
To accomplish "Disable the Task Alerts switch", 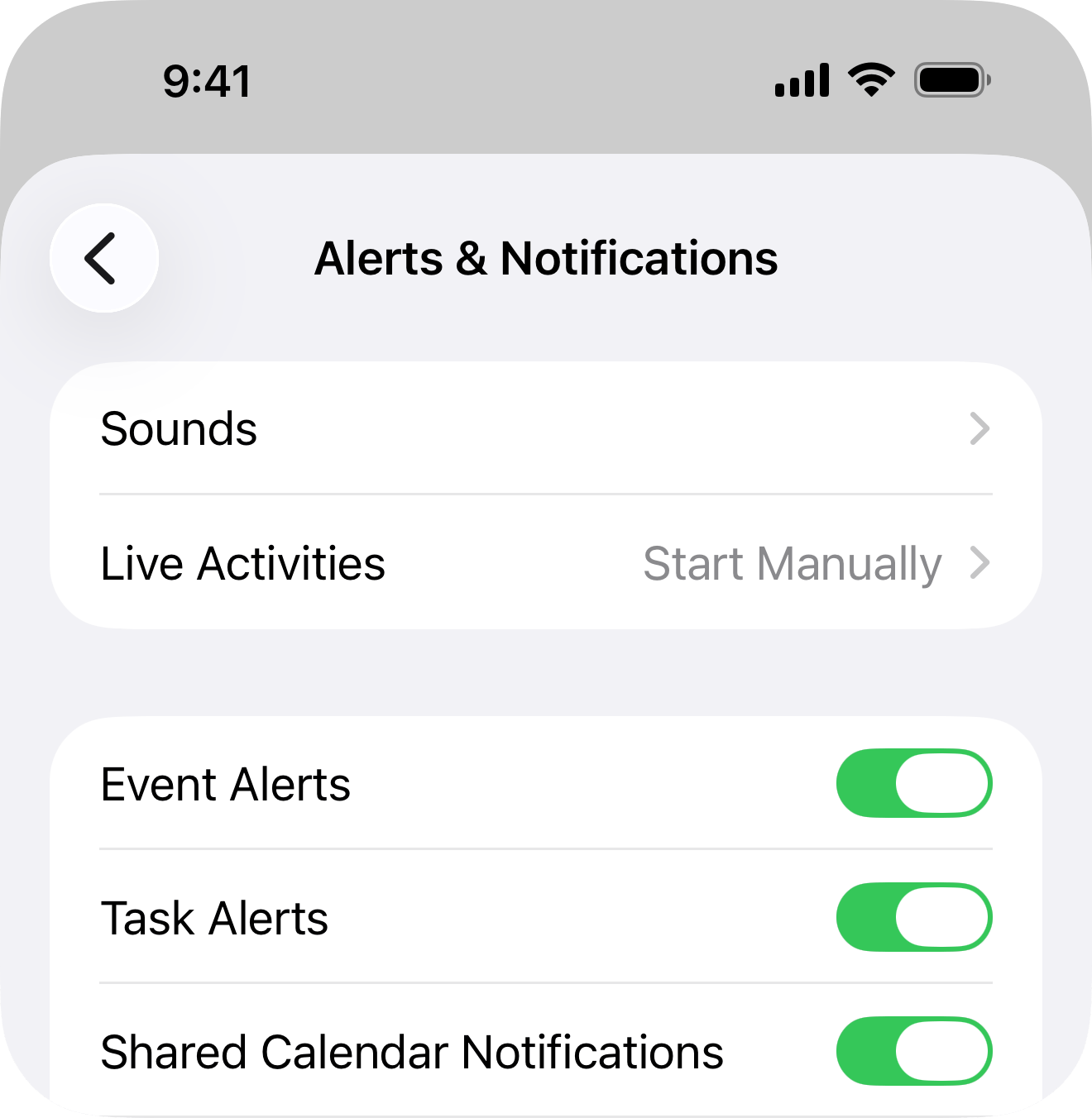I will click(913, 917).
